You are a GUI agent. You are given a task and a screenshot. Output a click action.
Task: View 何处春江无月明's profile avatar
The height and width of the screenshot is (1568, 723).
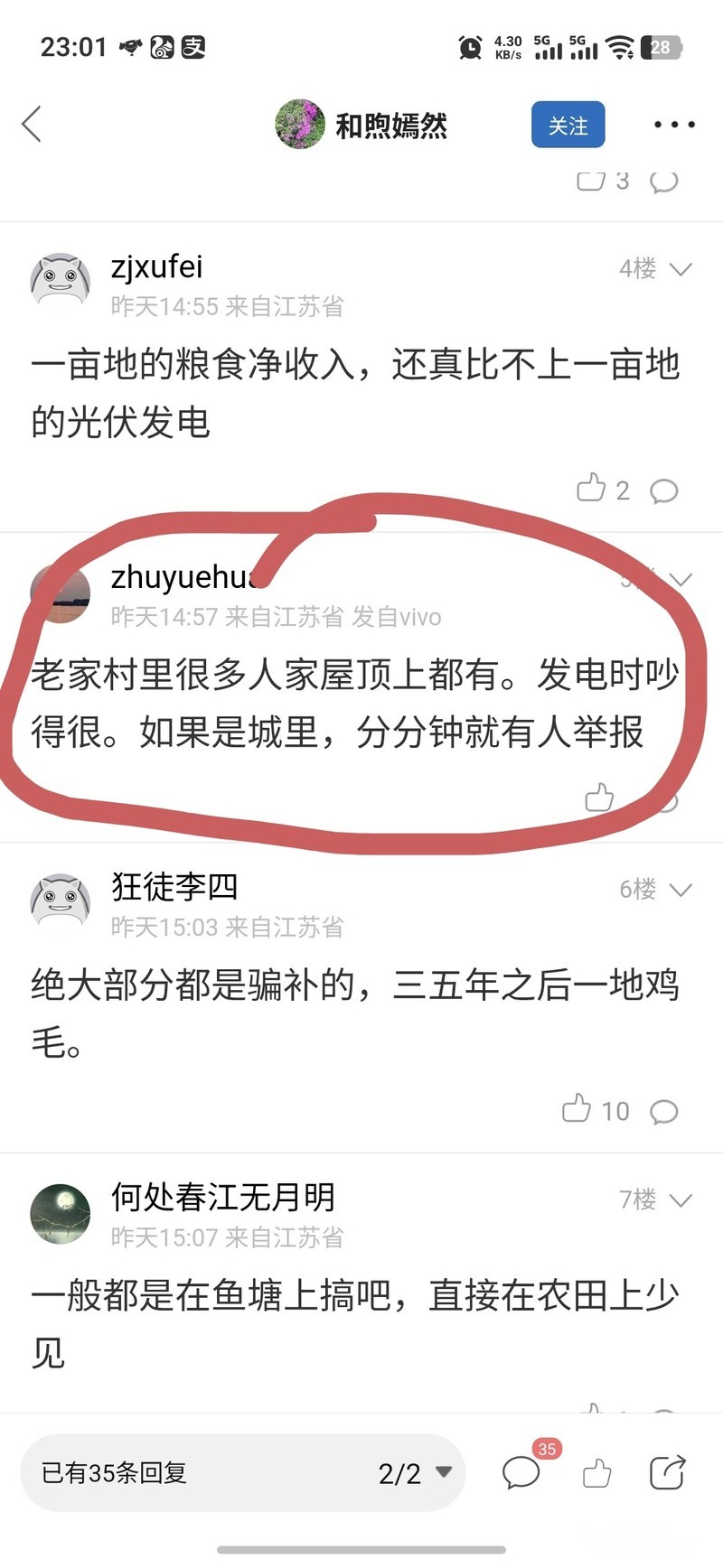[61, 1213]
